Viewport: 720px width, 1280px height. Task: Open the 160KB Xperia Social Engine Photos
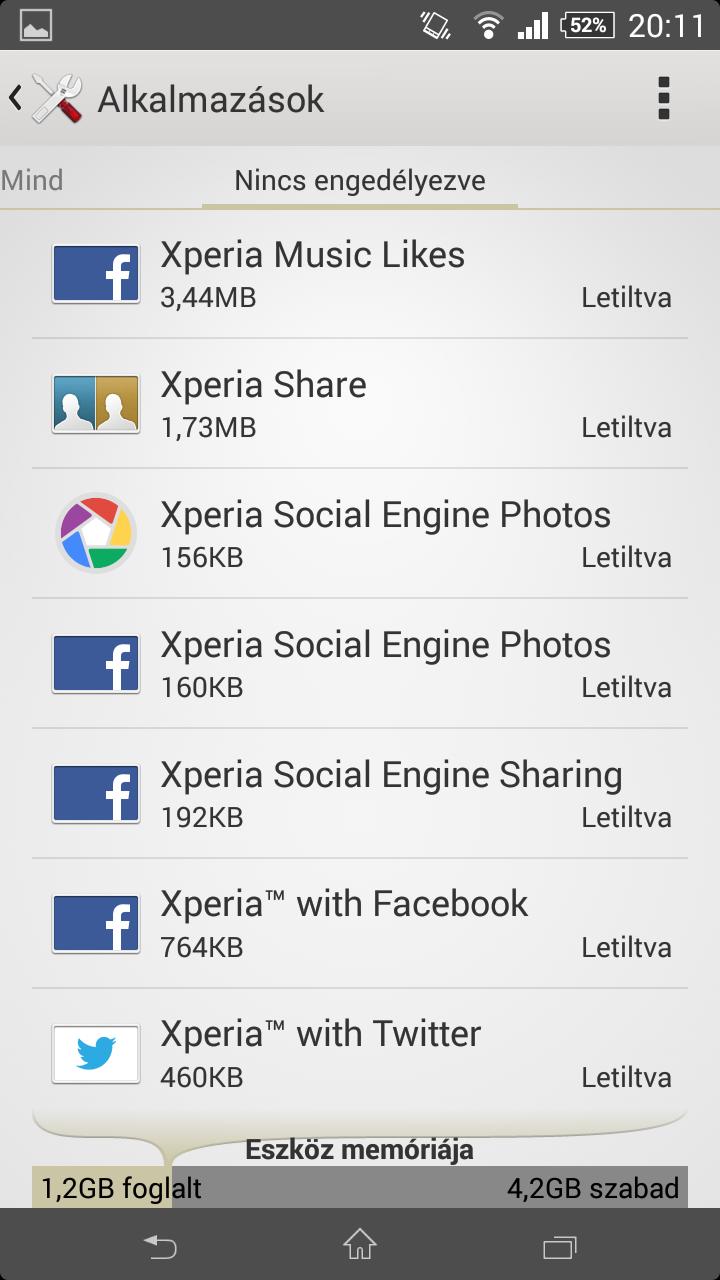click(x=360, y=664)
